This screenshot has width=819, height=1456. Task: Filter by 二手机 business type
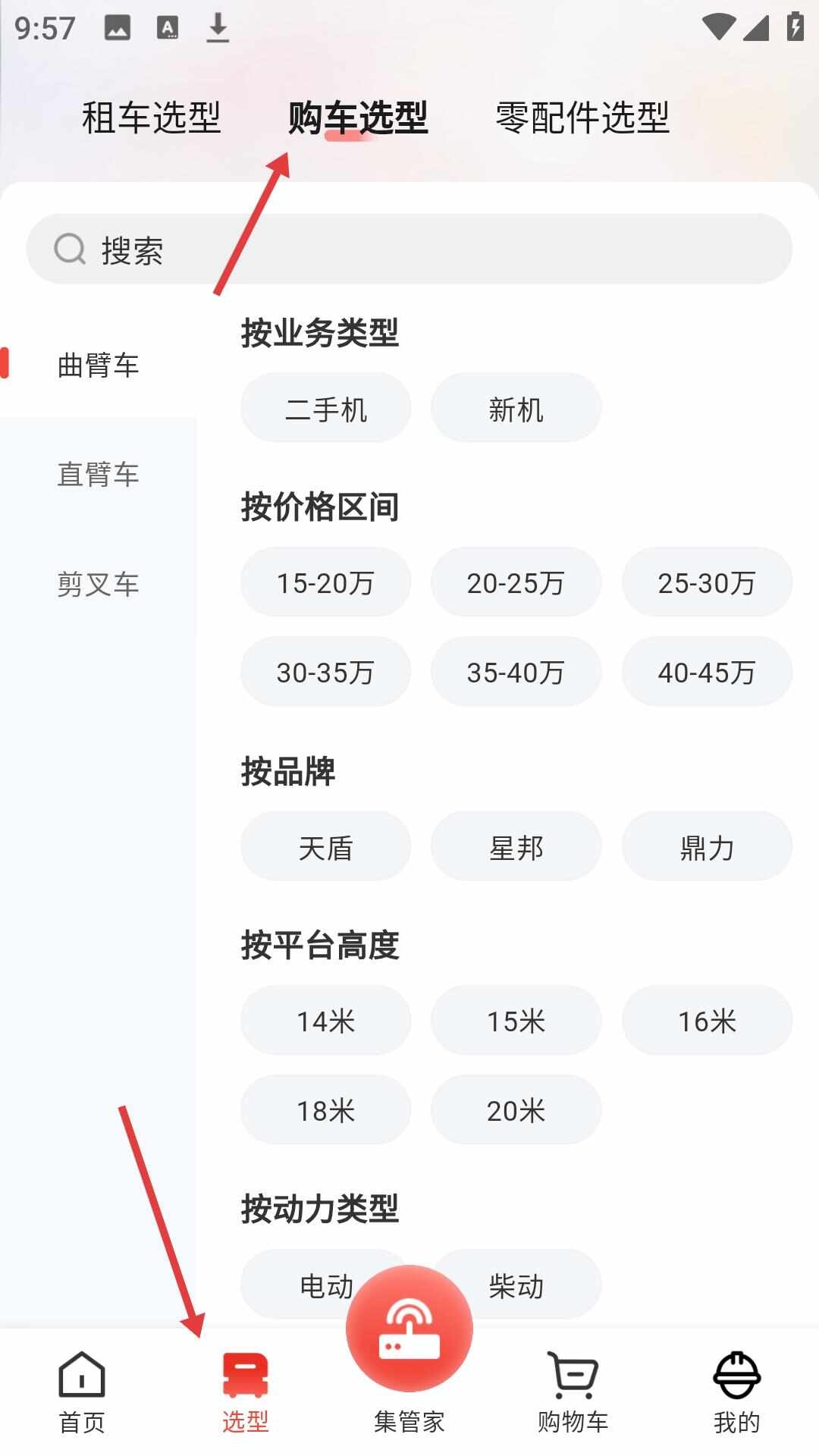coord(326,409)
